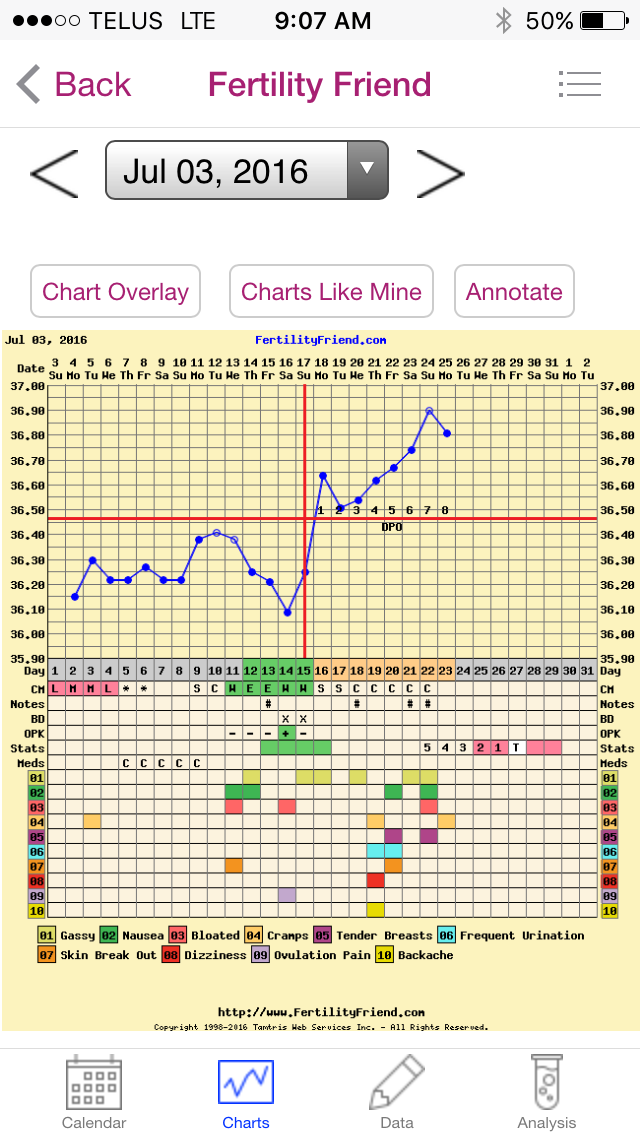Switch to the Calendar tab
This screenshot has height=1136, width=640.
click(x=94, y=1092)
